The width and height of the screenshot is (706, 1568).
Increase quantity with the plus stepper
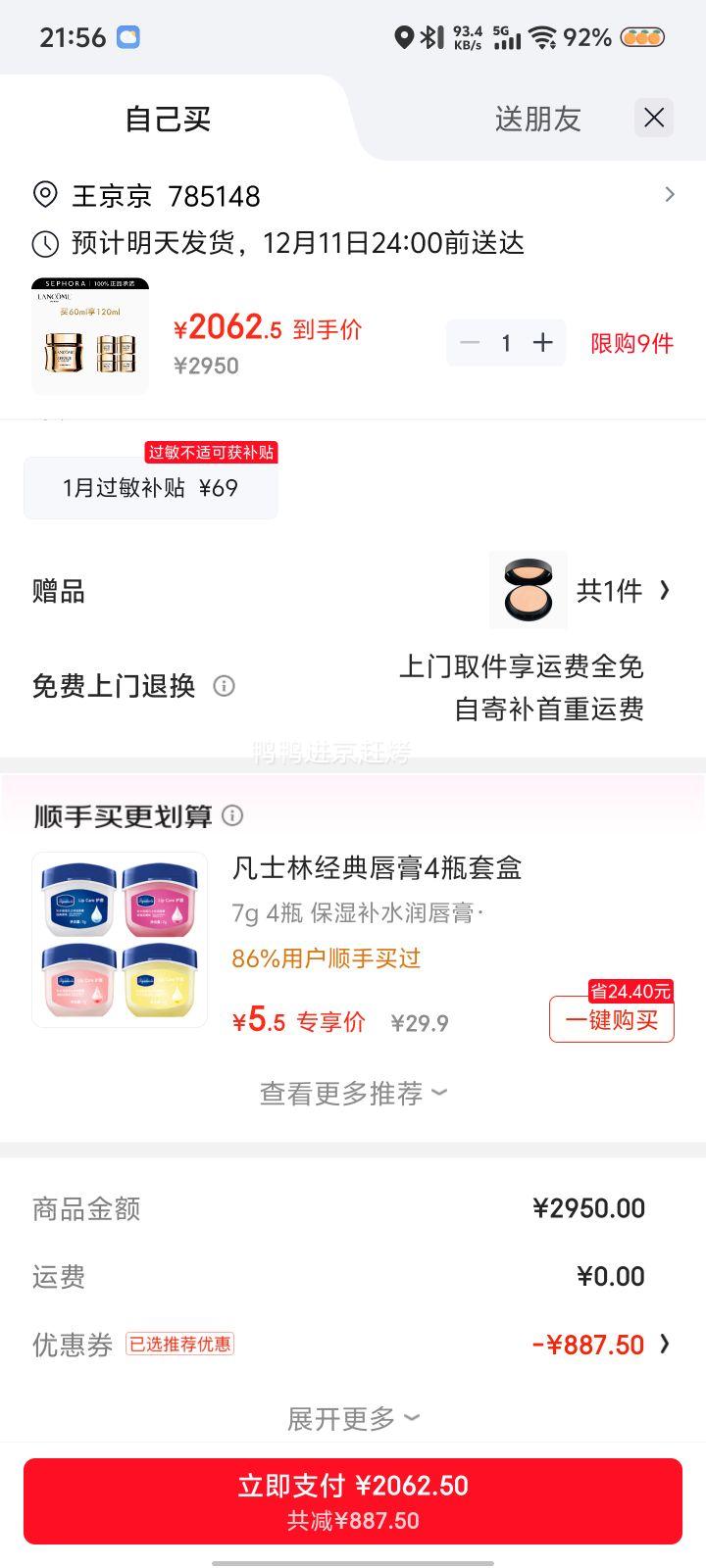(542, 343)
